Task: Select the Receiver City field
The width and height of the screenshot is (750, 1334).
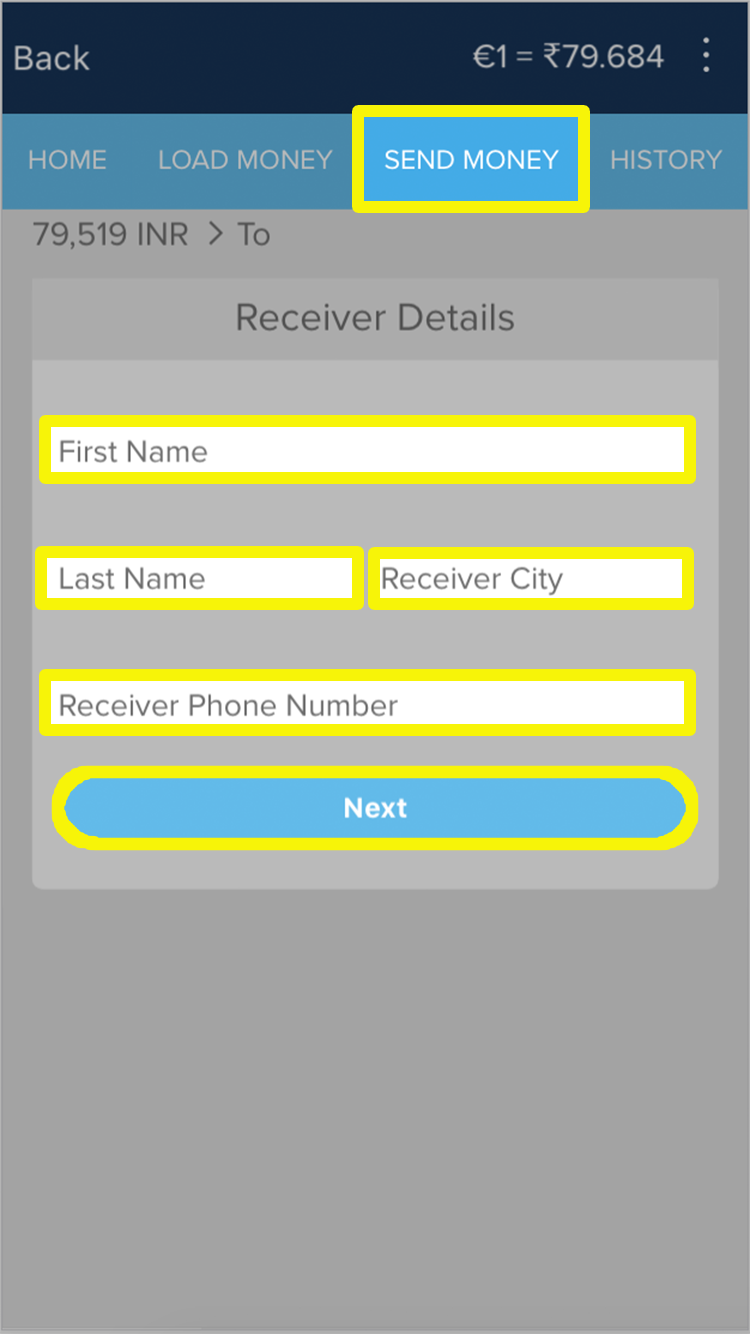Action: coord(531,578)
